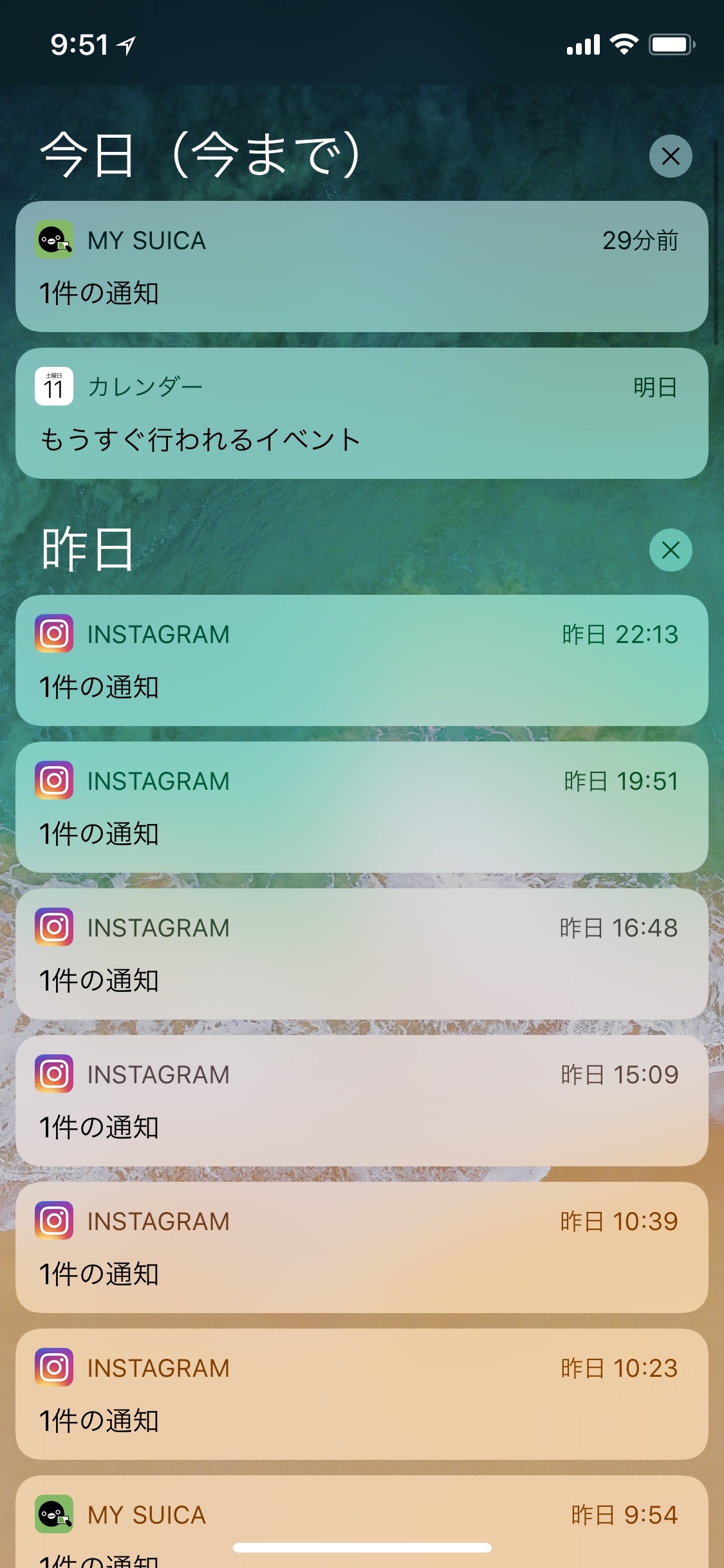Open the Instagram notification from 昨日 16:48
Image resolution: width=724 pixels, height=1568 pixels.
point(362,954)
